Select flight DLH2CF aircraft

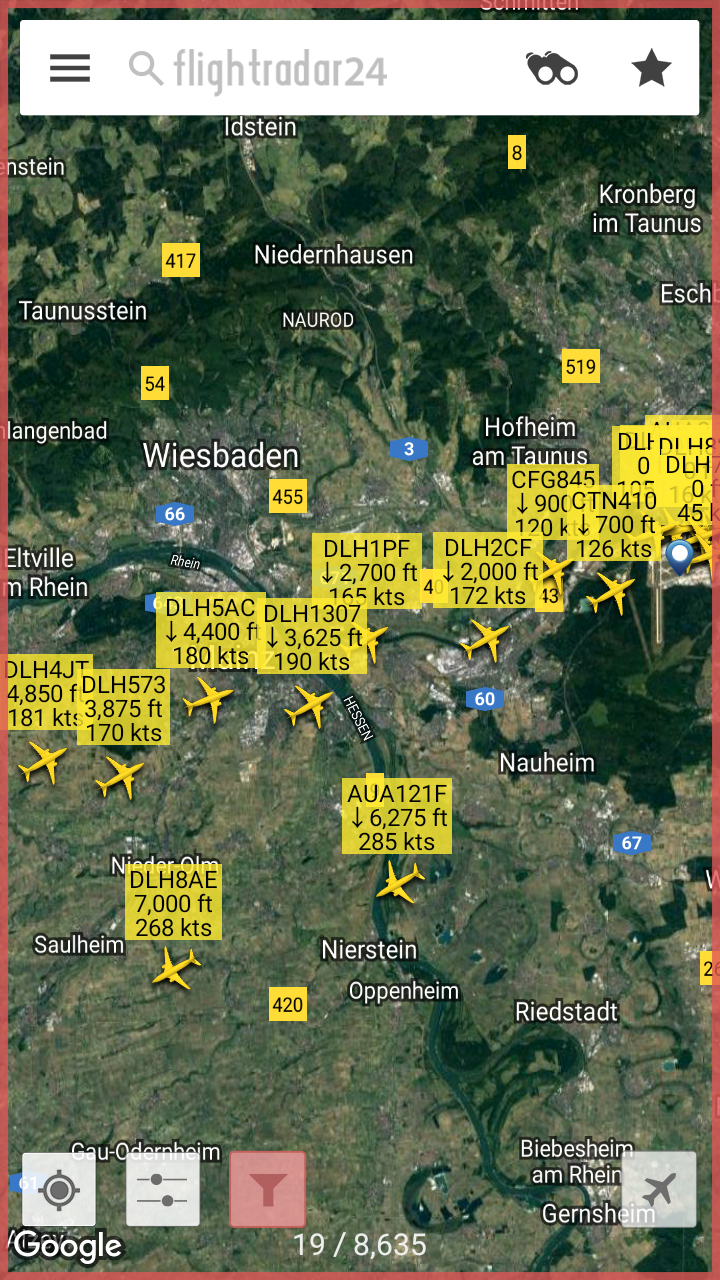tap(488, 640)
